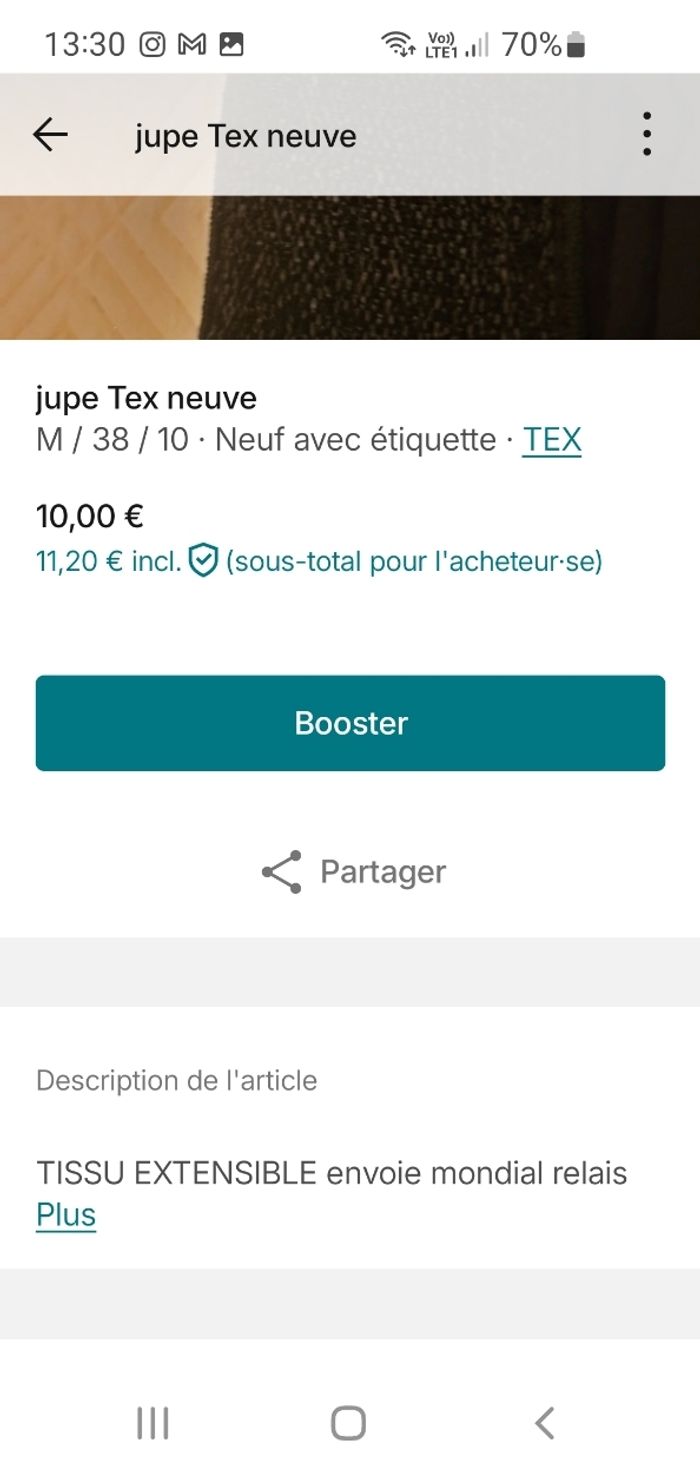This screenshot has width=700, height=1478.
Task: Go back from the jupe Tex neuve listing
Action: (50, 135)
